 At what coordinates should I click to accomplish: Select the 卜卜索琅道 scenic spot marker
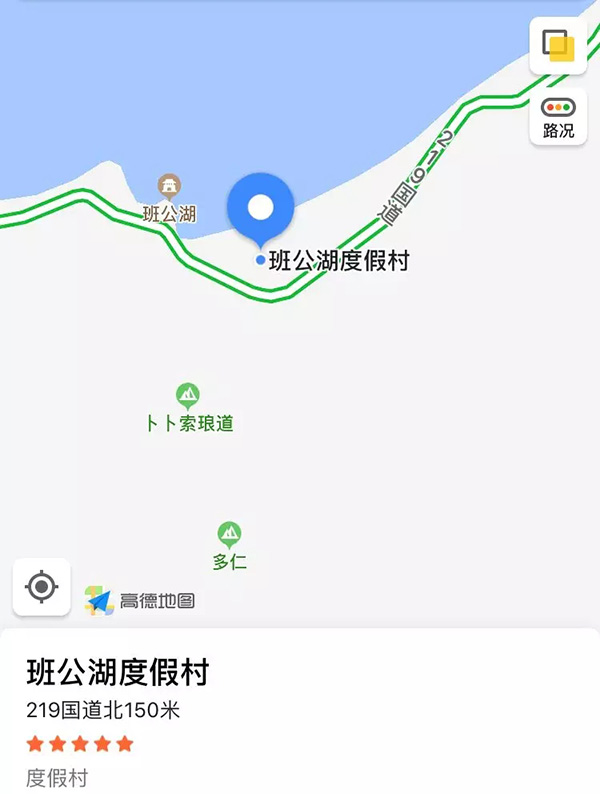188,395
